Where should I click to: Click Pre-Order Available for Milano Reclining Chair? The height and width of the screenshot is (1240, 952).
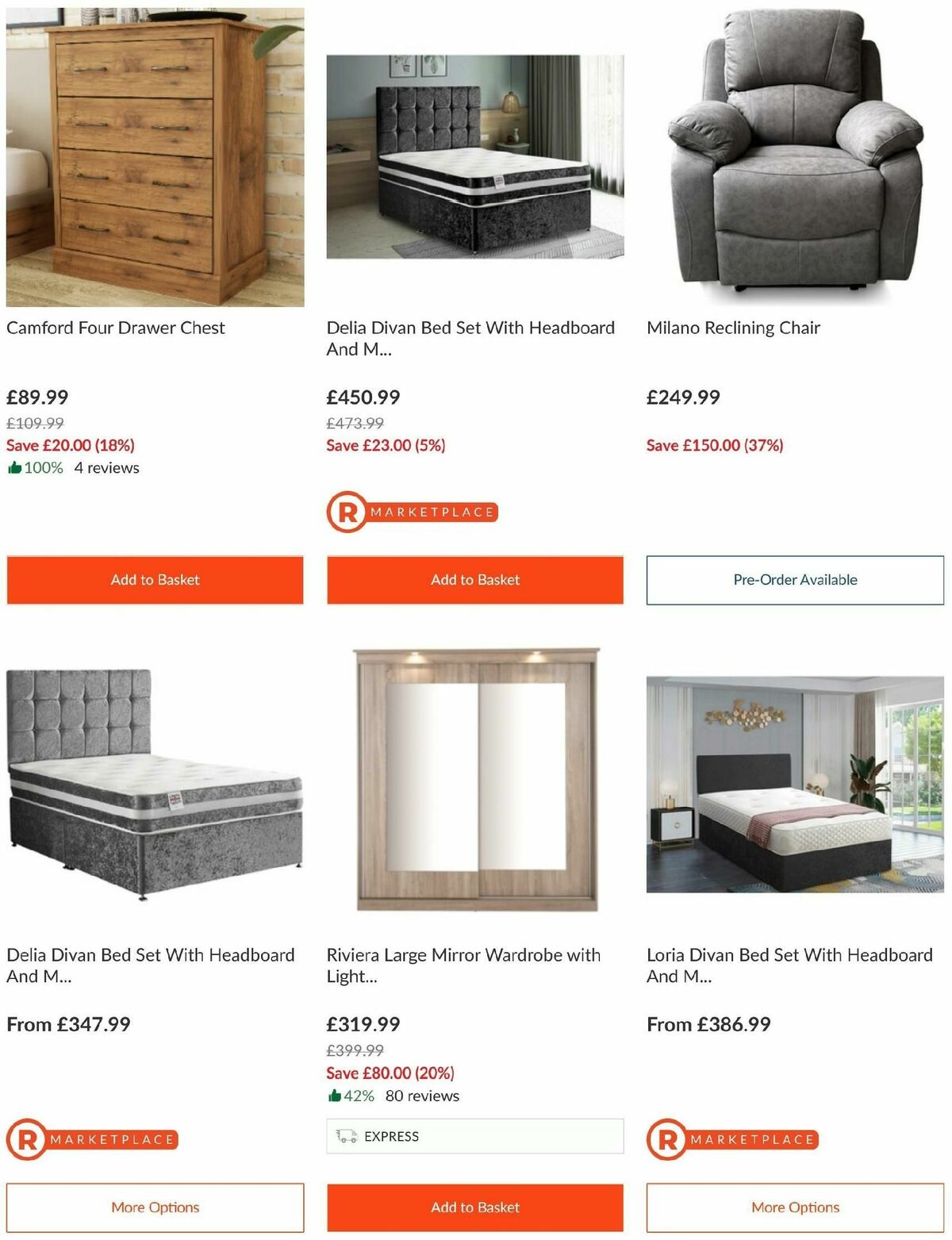pyautogui.click(x=795, y=580)
